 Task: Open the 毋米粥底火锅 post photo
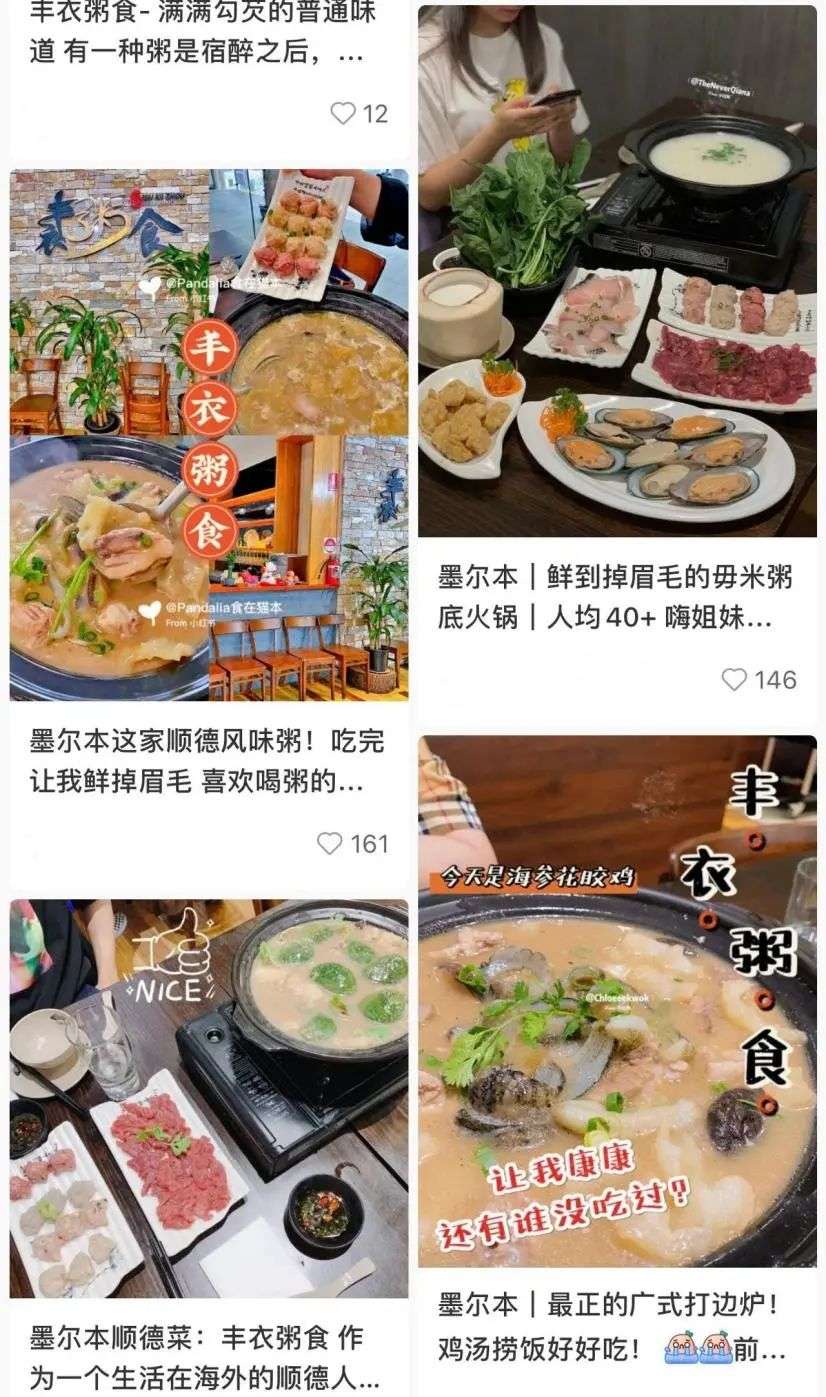(x=617, y=271)
